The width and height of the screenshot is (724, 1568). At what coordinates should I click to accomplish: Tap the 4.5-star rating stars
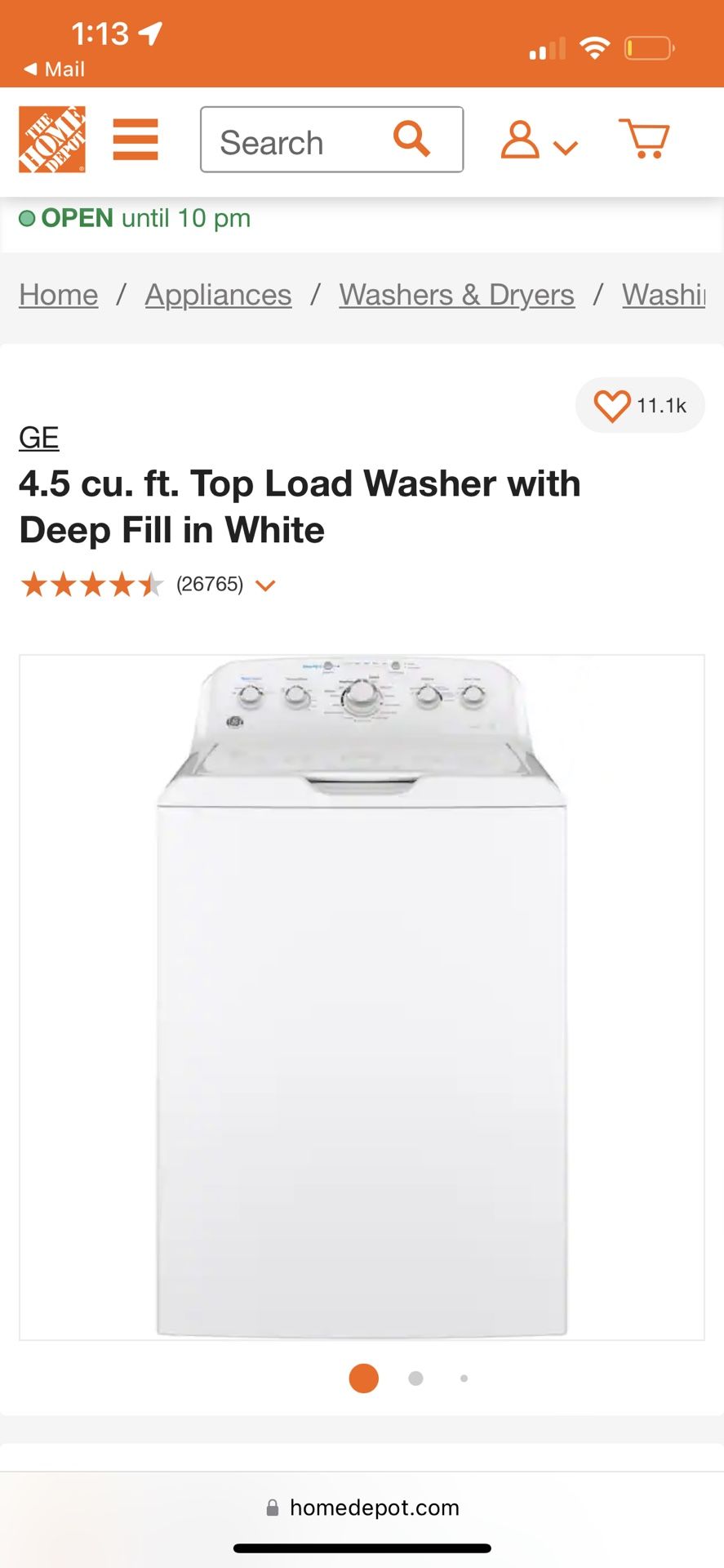92,585
